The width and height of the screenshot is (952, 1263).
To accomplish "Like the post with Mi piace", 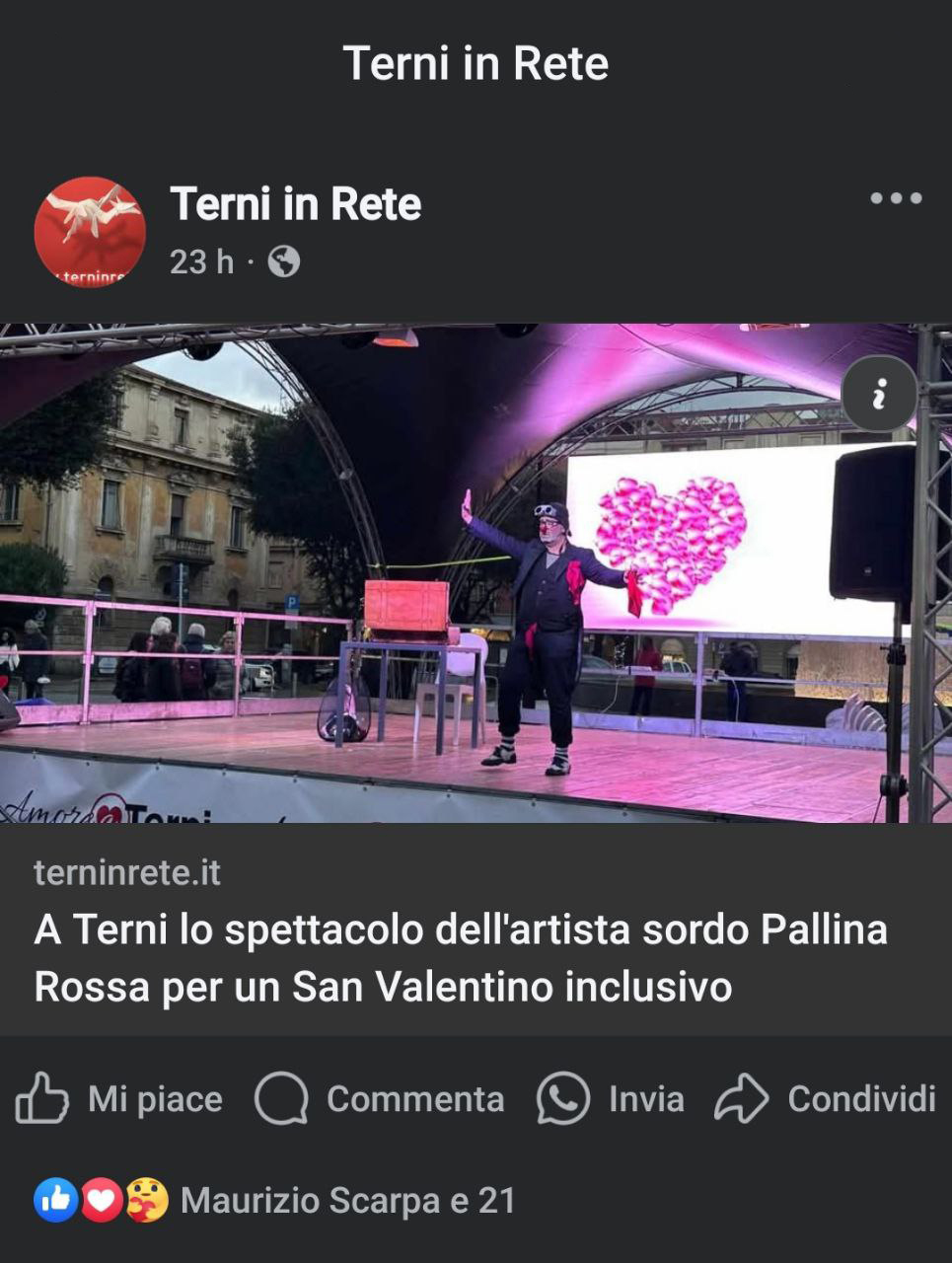I will click(119, 1098).
